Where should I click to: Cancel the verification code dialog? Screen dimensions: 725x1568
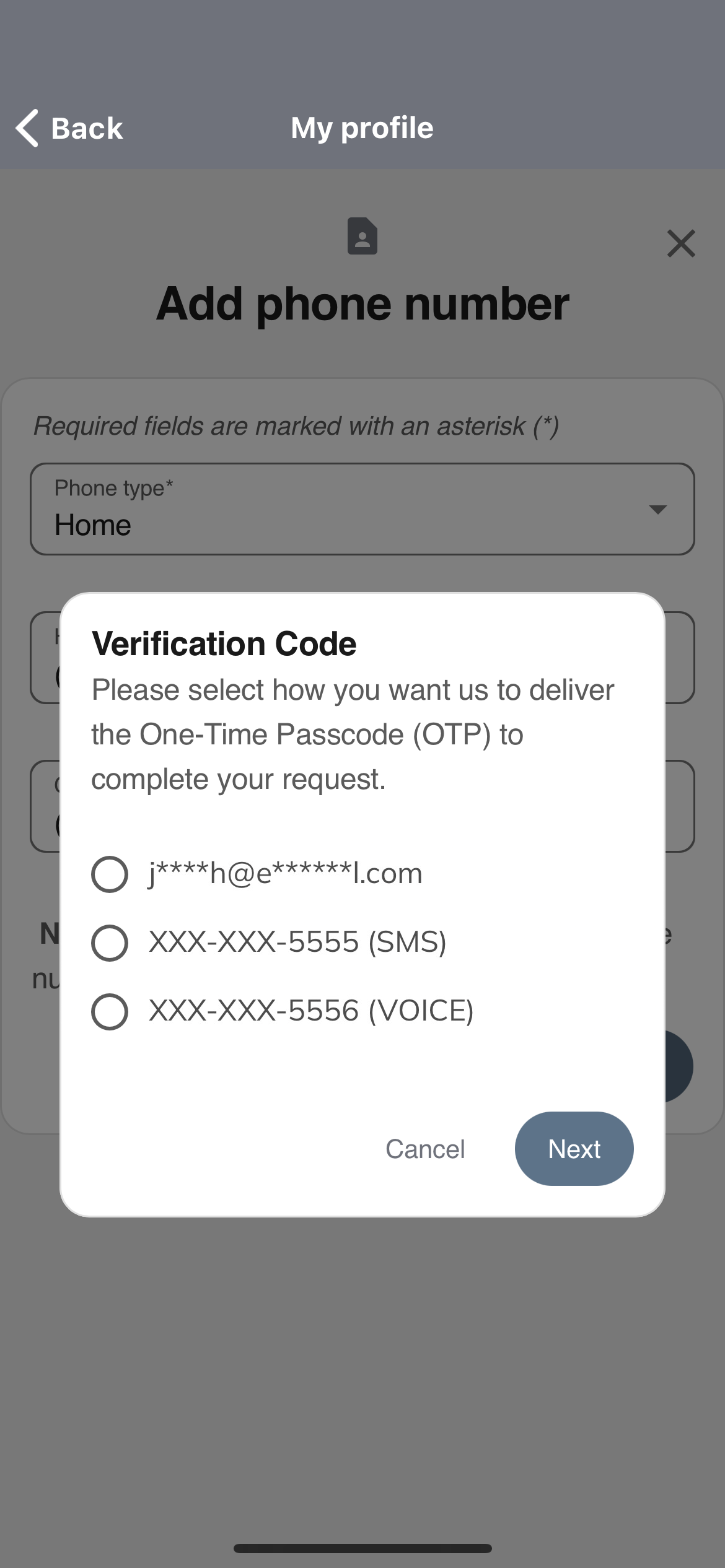point(425,1149)
